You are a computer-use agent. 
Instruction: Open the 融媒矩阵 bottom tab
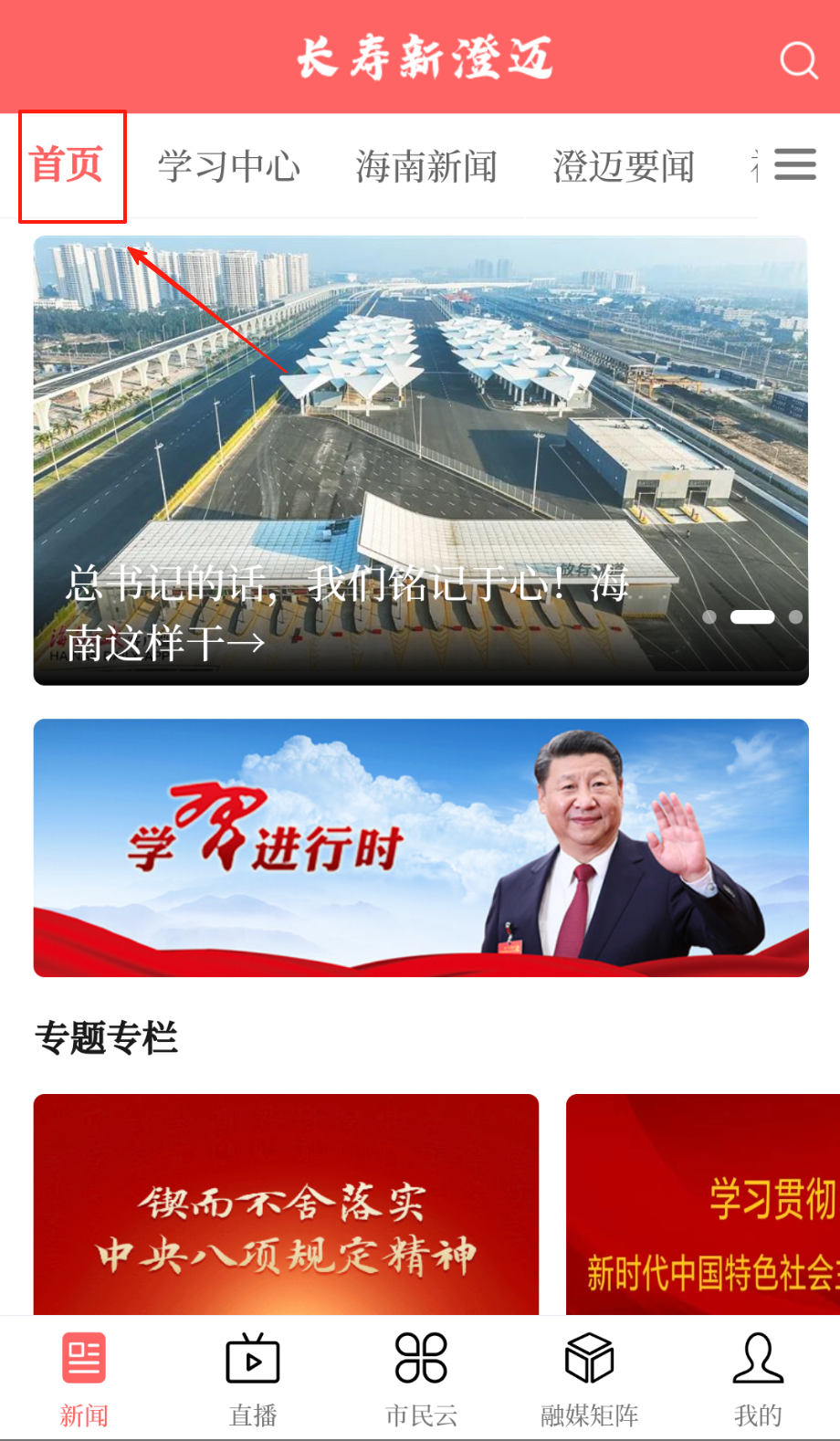click(x=589, y=1378)
